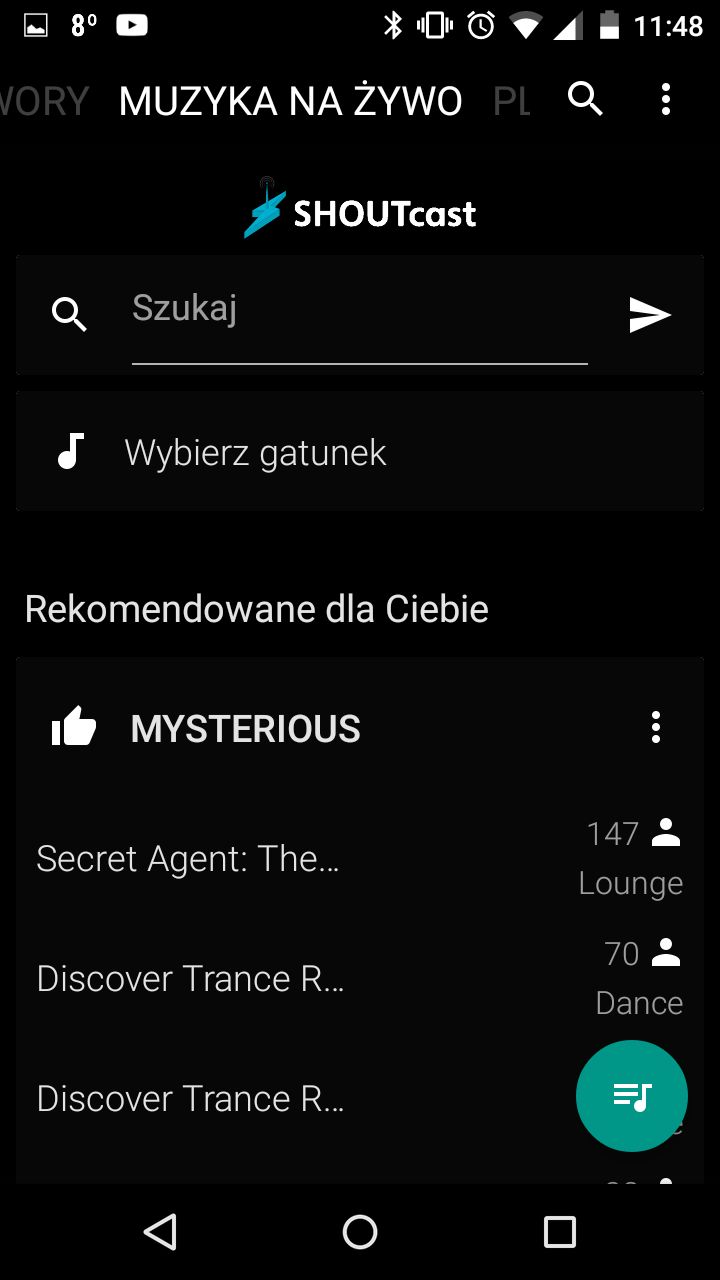Open Wybierz gatunek genre picker
720x1280 pixels.
360,452
